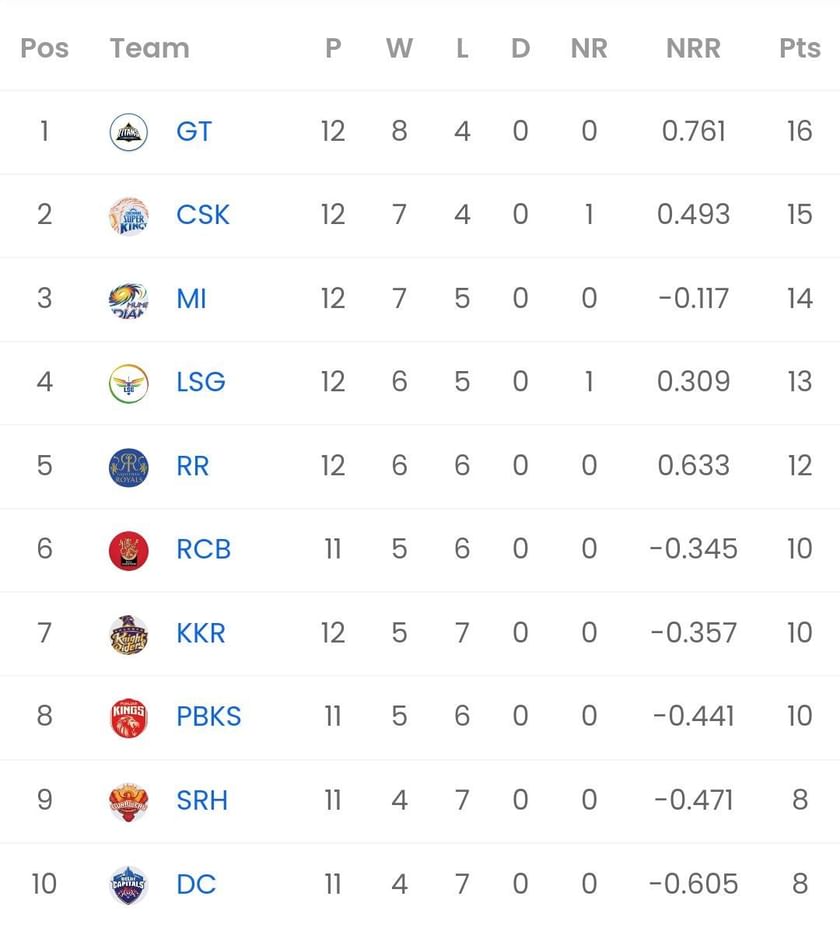Open the LSG team page
840x935 pixels.
pos(200,382)
